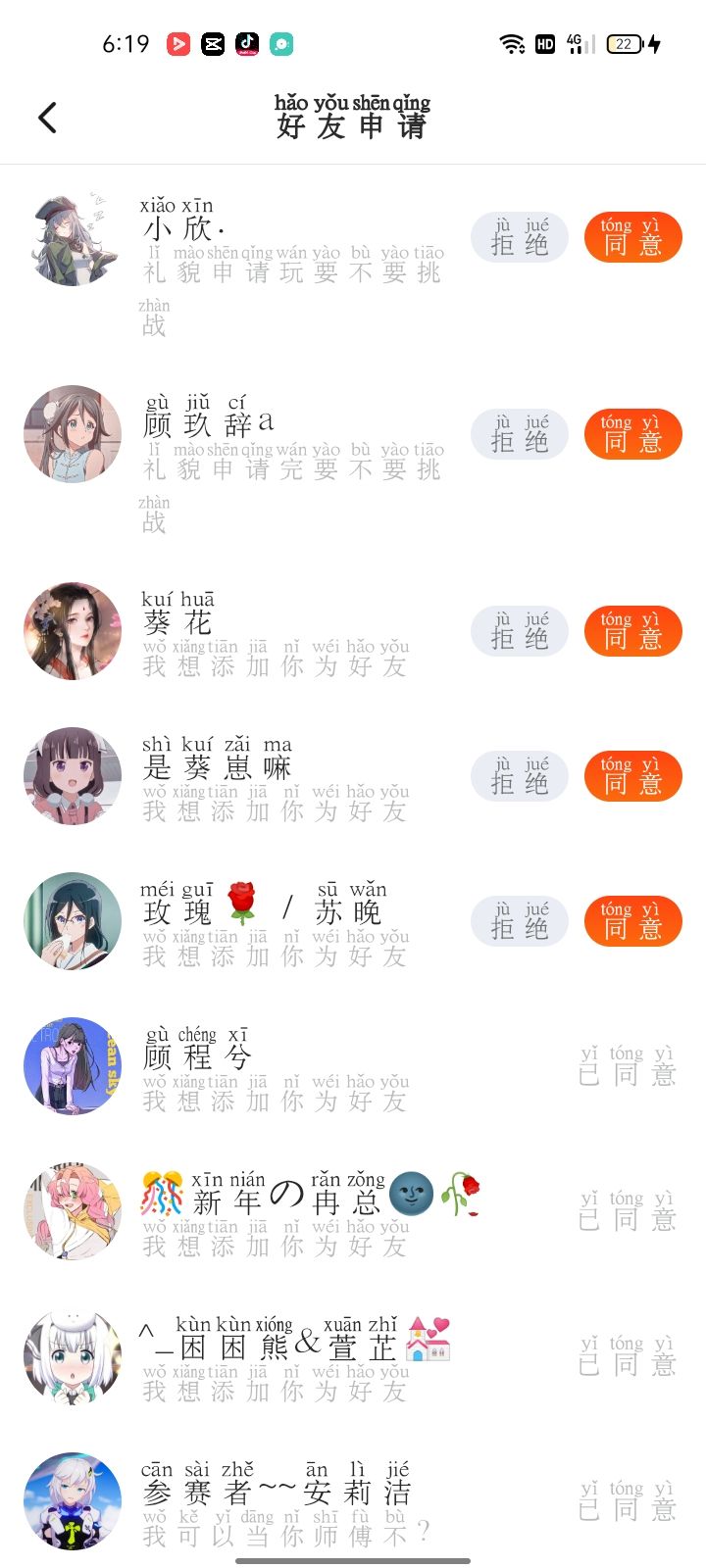
Task: Reject 小欣's friend request
Action: pyautogui.click(x=520, y=238)
